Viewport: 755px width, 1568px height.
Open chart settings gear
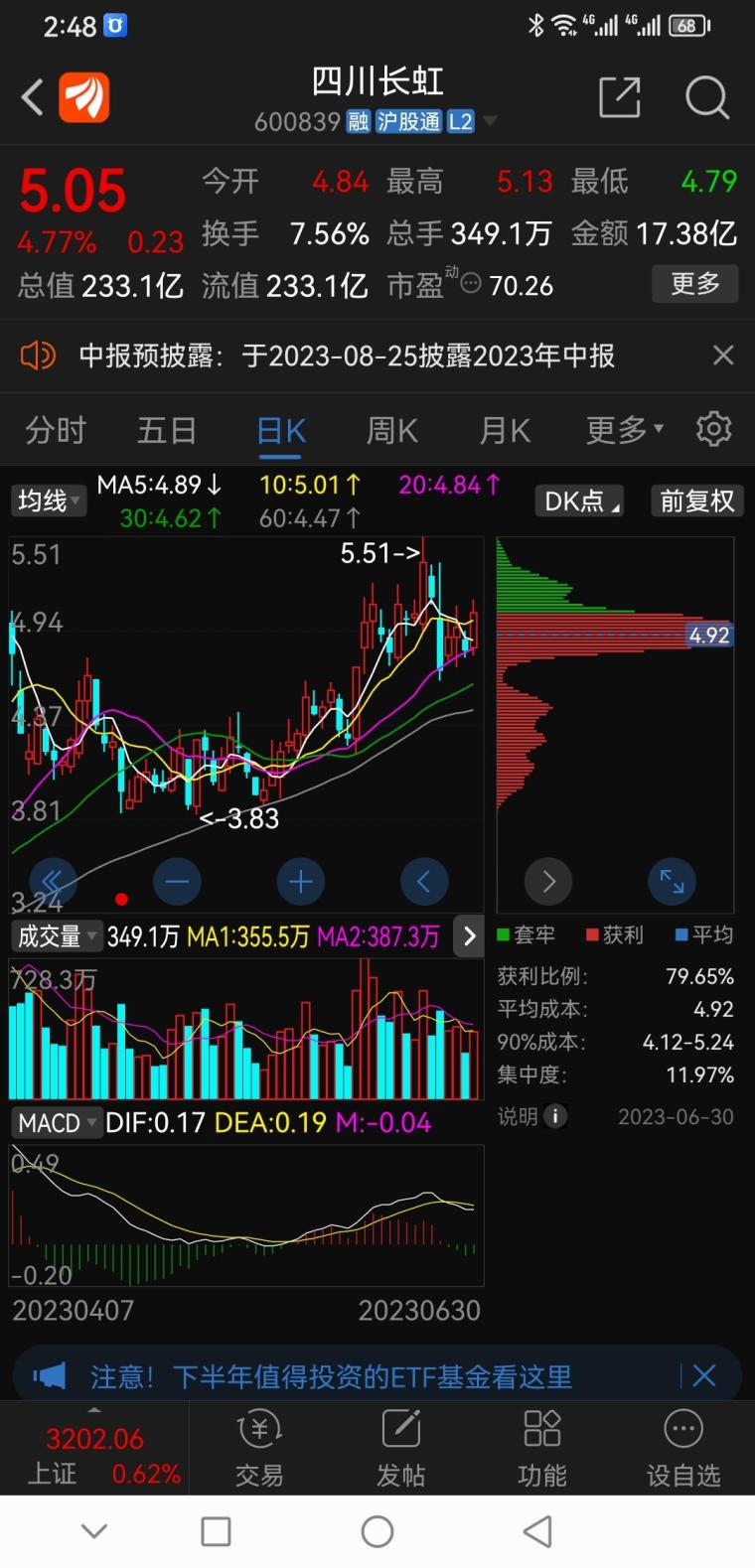713,429
